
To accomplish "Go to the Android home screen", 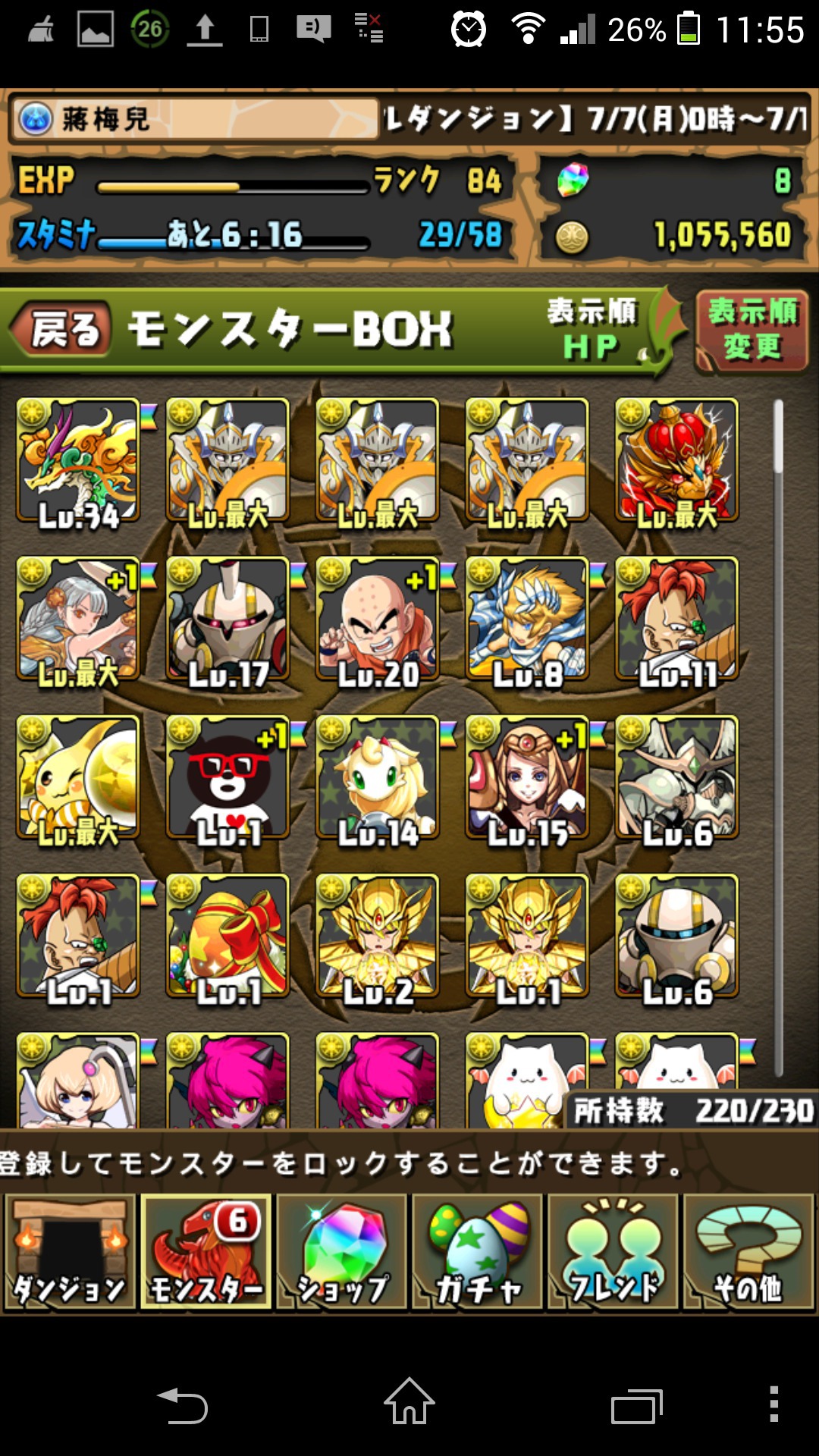I will [409, 1403].
